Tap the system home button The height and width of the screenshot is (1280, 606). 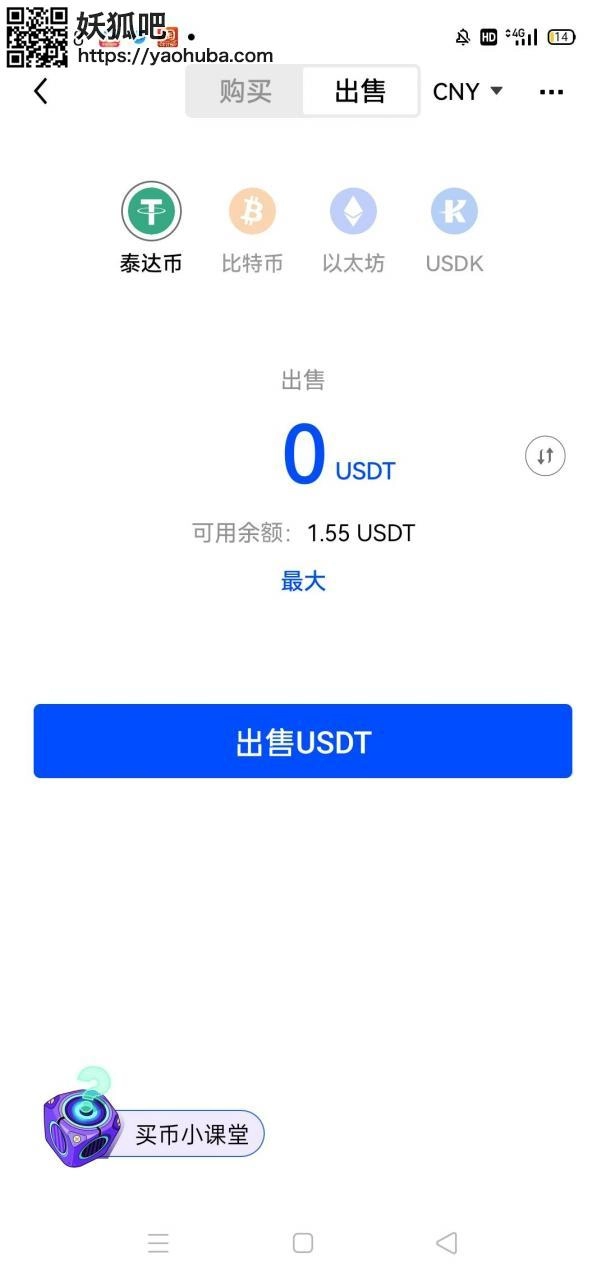tap(303, 1243)
